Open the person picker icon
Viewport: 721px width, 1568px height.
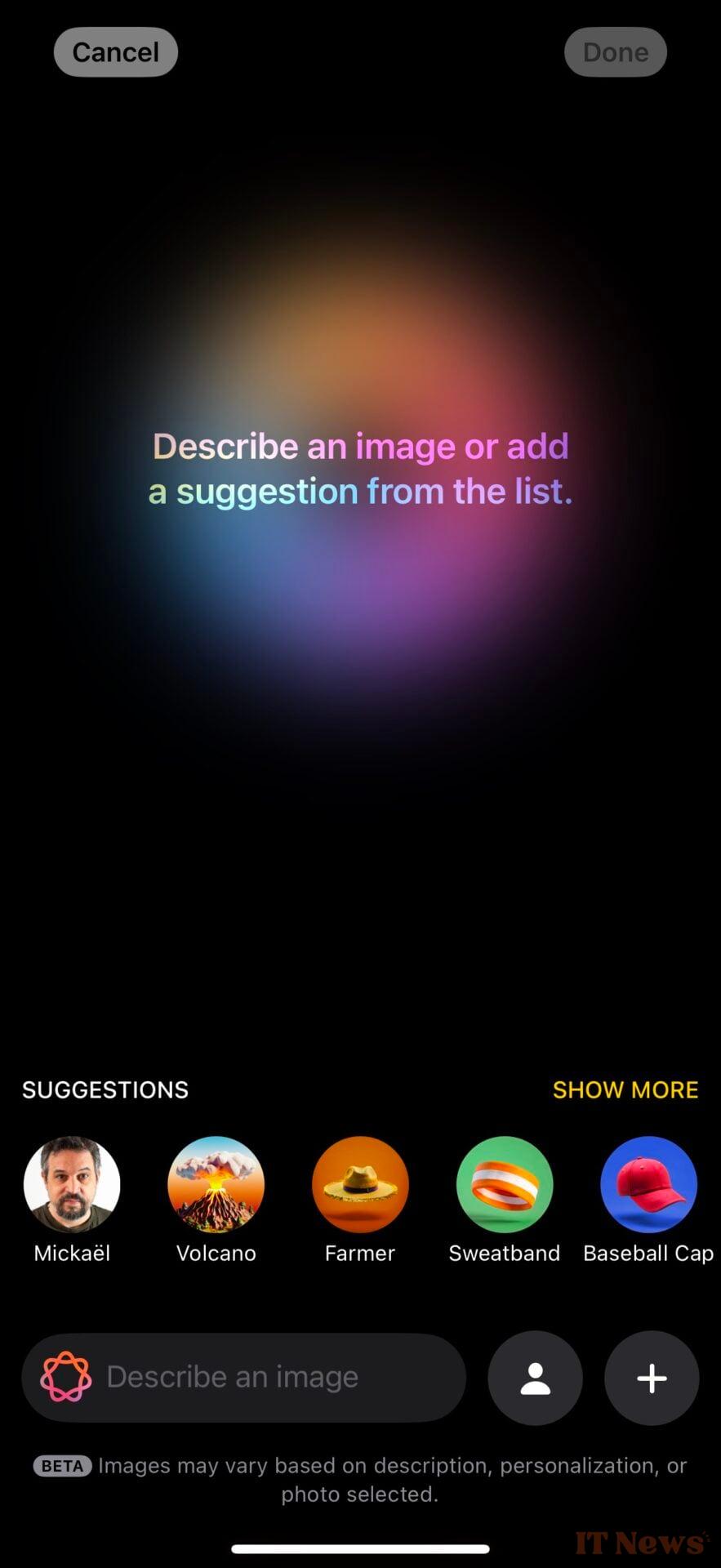pos(535,1378)
